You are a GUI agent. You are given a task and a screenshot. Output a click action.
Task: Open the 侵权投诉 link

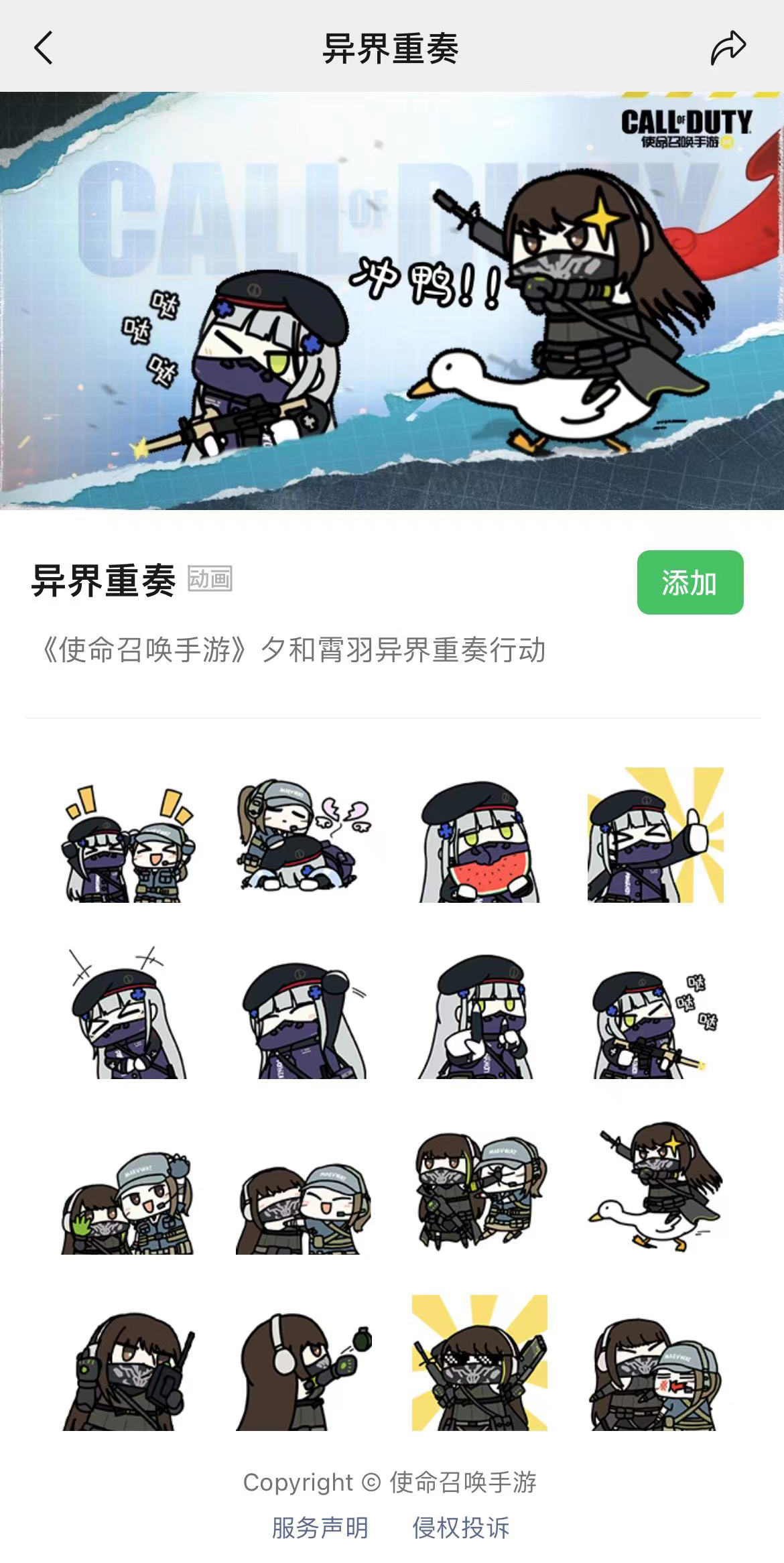click(x=461, y=1527)
